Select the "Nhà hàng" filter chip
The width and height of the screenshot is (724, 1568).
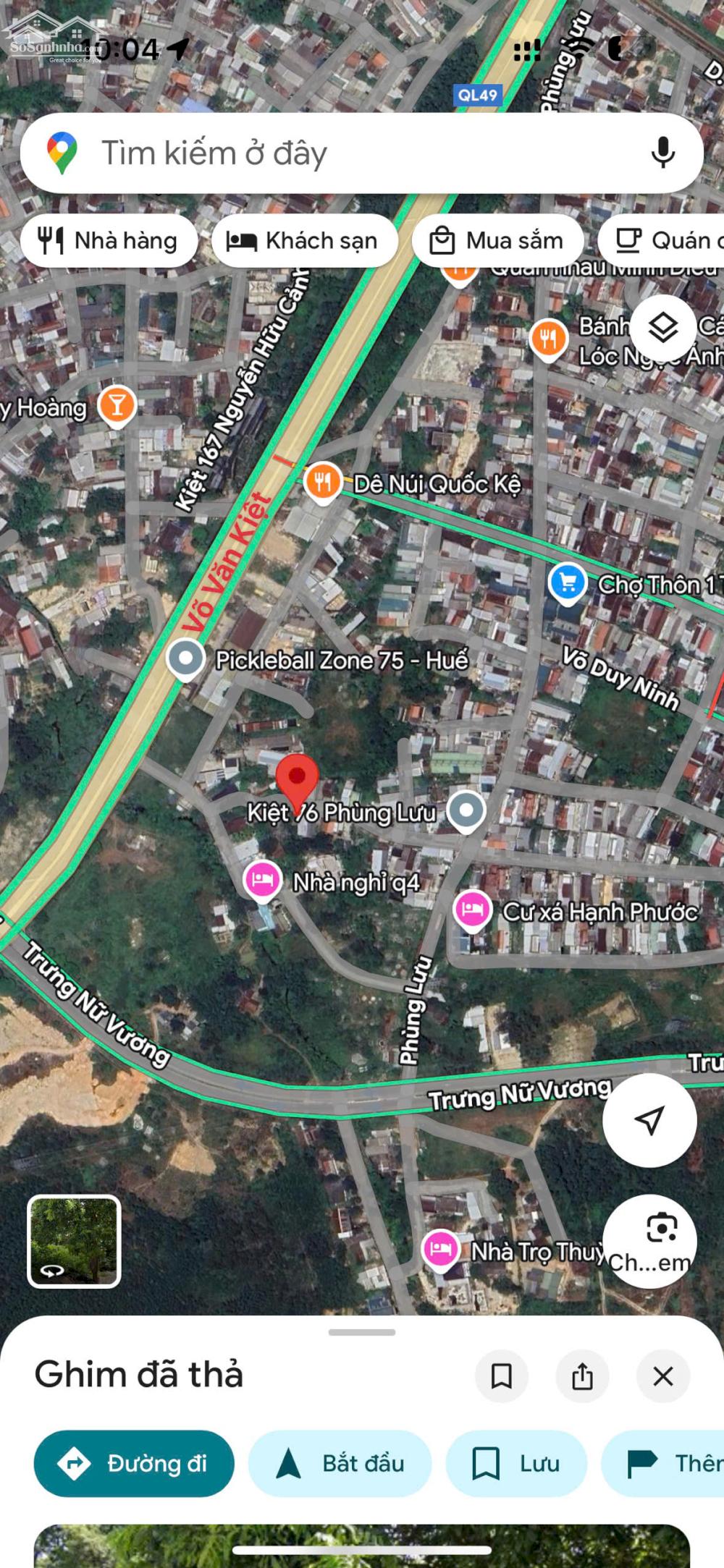click(109, 241)
